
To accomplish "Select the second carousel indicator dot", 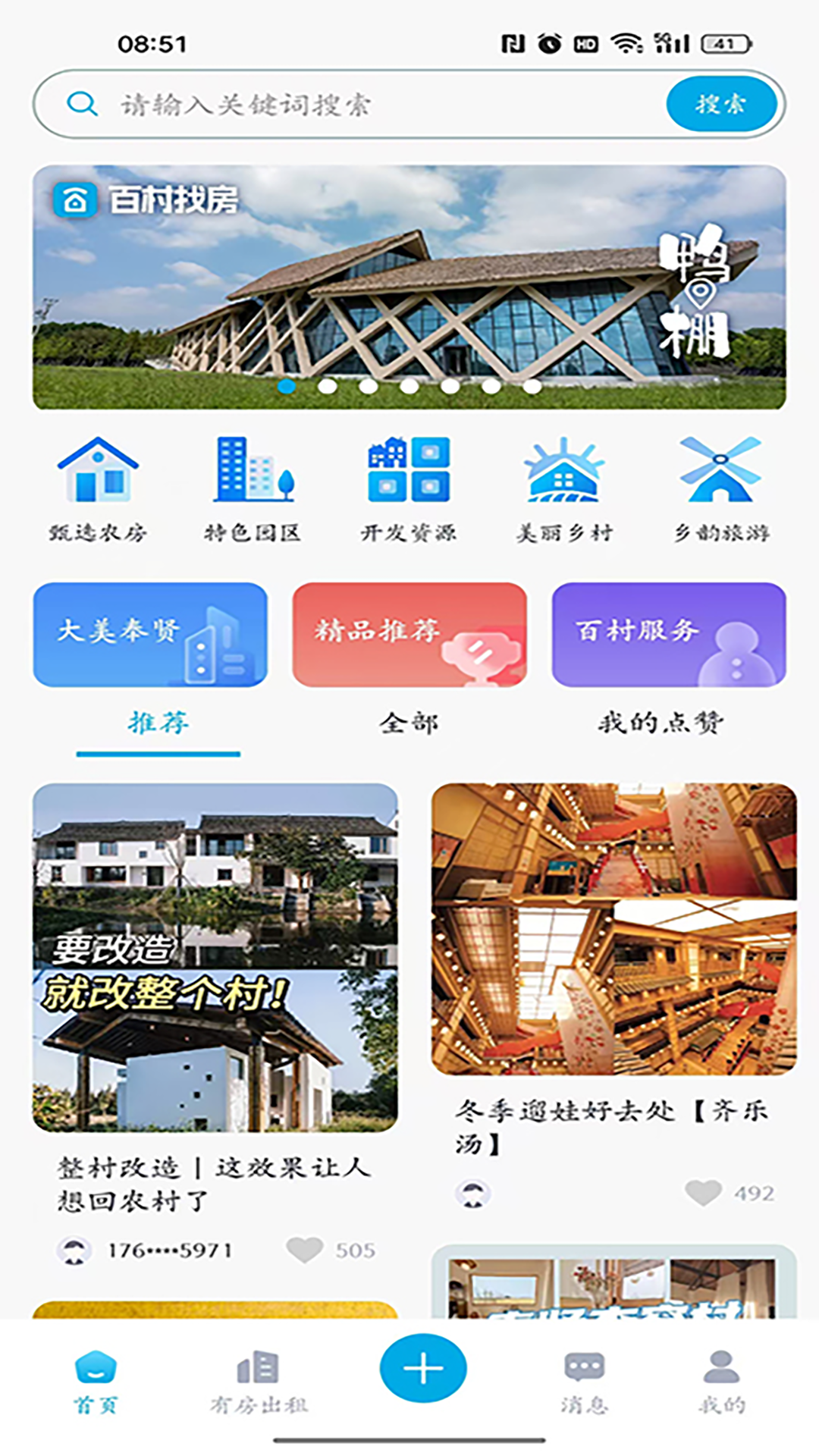I will [x=327, y=387].
